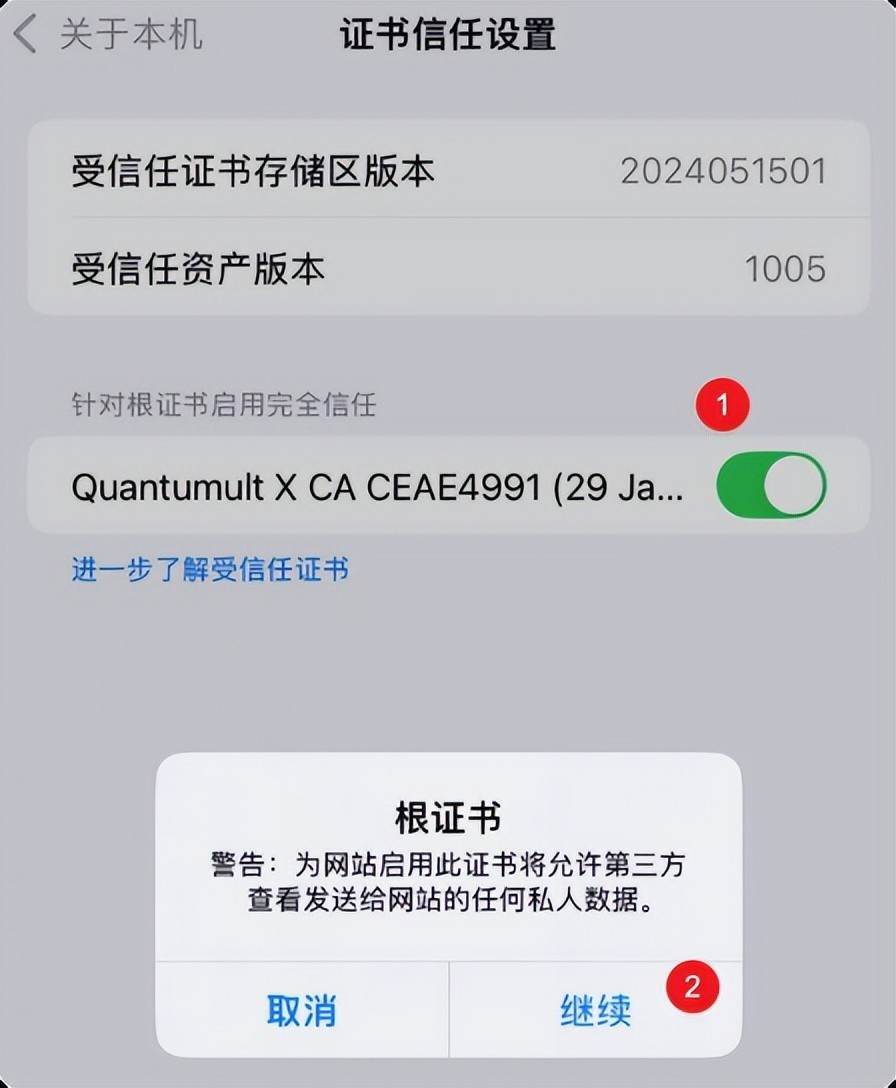Open 进一步了解受信任证书 link
896x1088 pixels.
tap(210, 570)
